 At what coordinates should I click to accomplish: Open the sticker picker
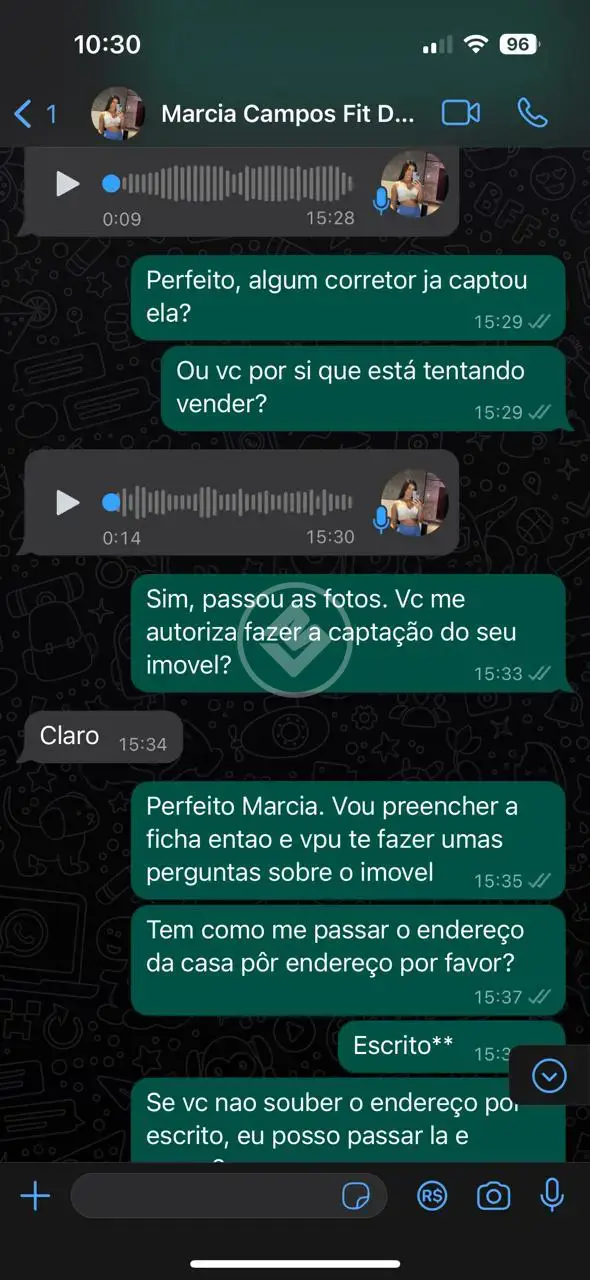pyautogui.click(x=354, y=1196)
